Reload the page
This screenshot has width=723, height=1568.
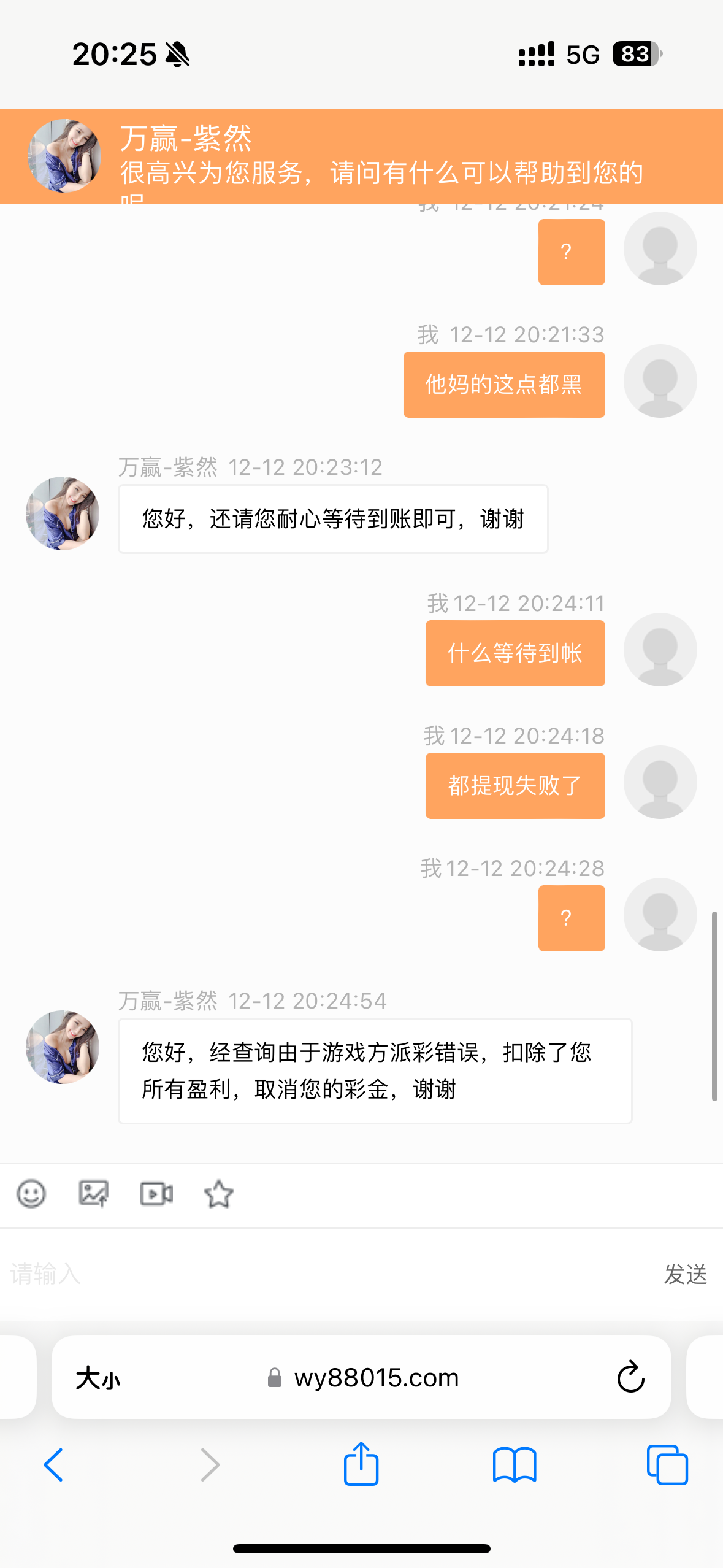click(x=630, y=1378)
